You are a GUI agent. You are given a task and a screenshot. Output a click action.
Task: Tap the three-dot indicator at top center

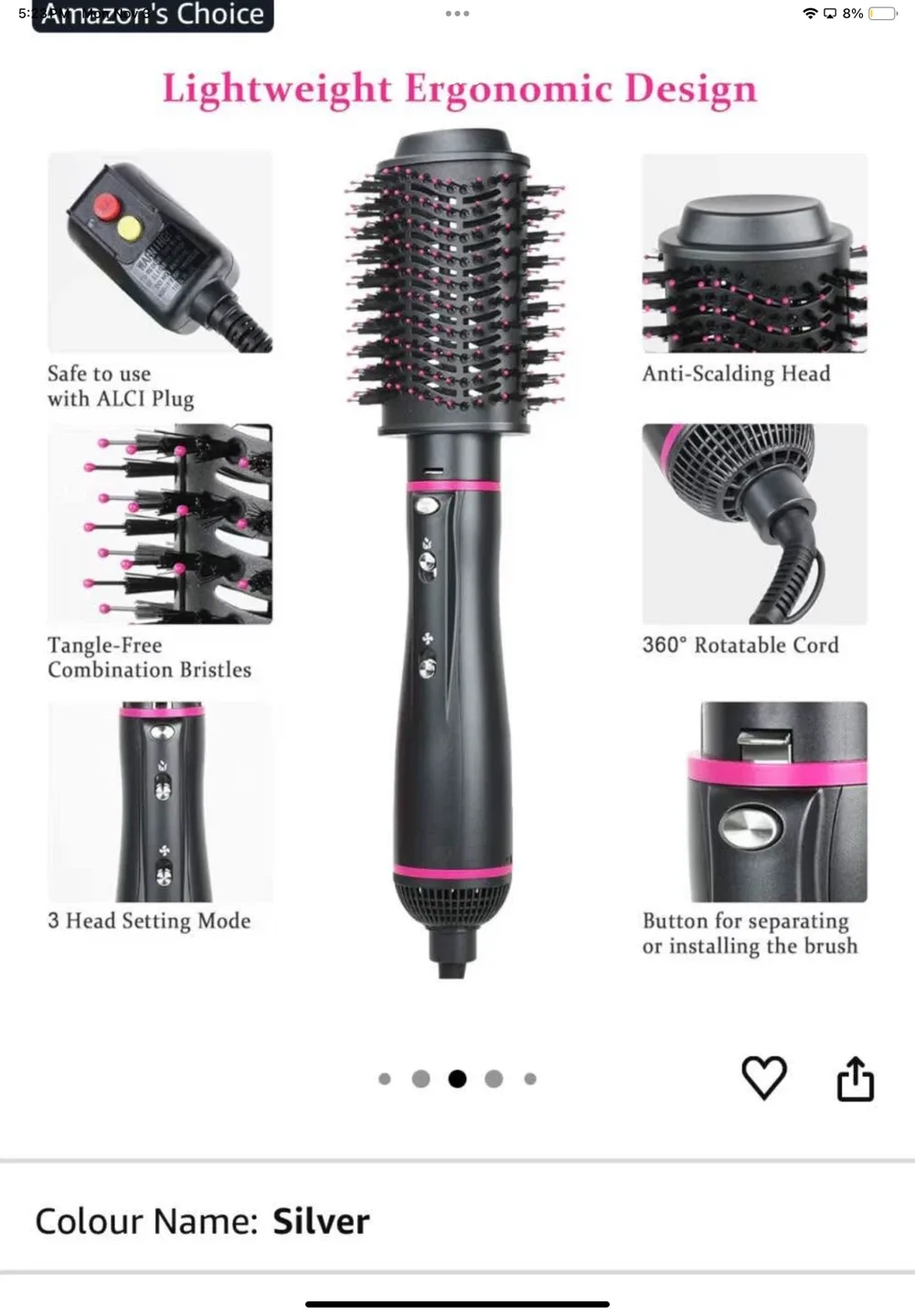456,13
